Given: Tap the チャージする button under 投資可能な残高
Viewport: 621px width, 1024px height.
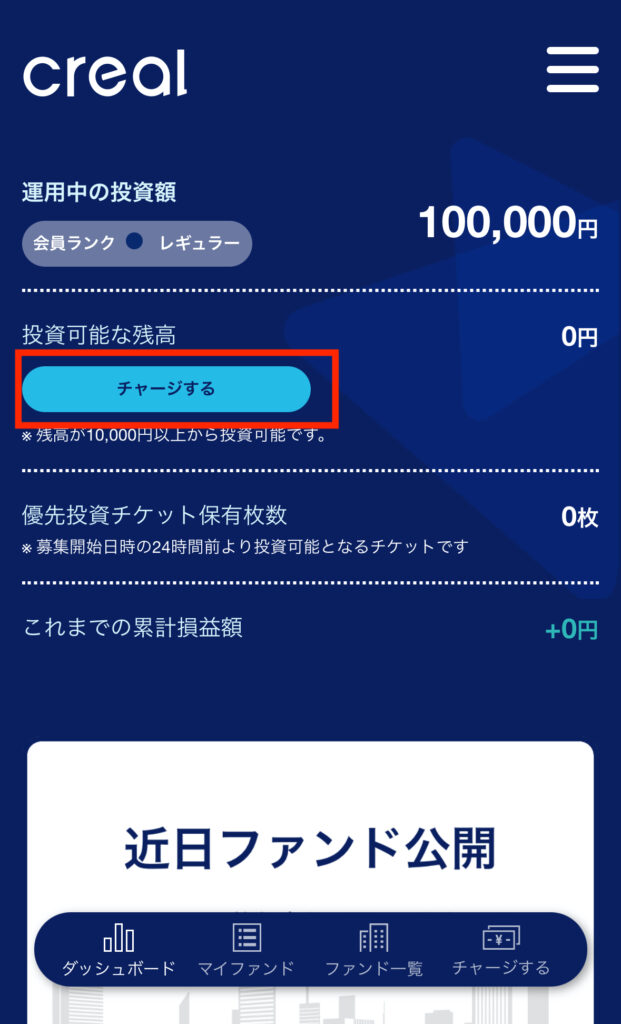Looking at the screenshot, I should [x=166, y=389].
